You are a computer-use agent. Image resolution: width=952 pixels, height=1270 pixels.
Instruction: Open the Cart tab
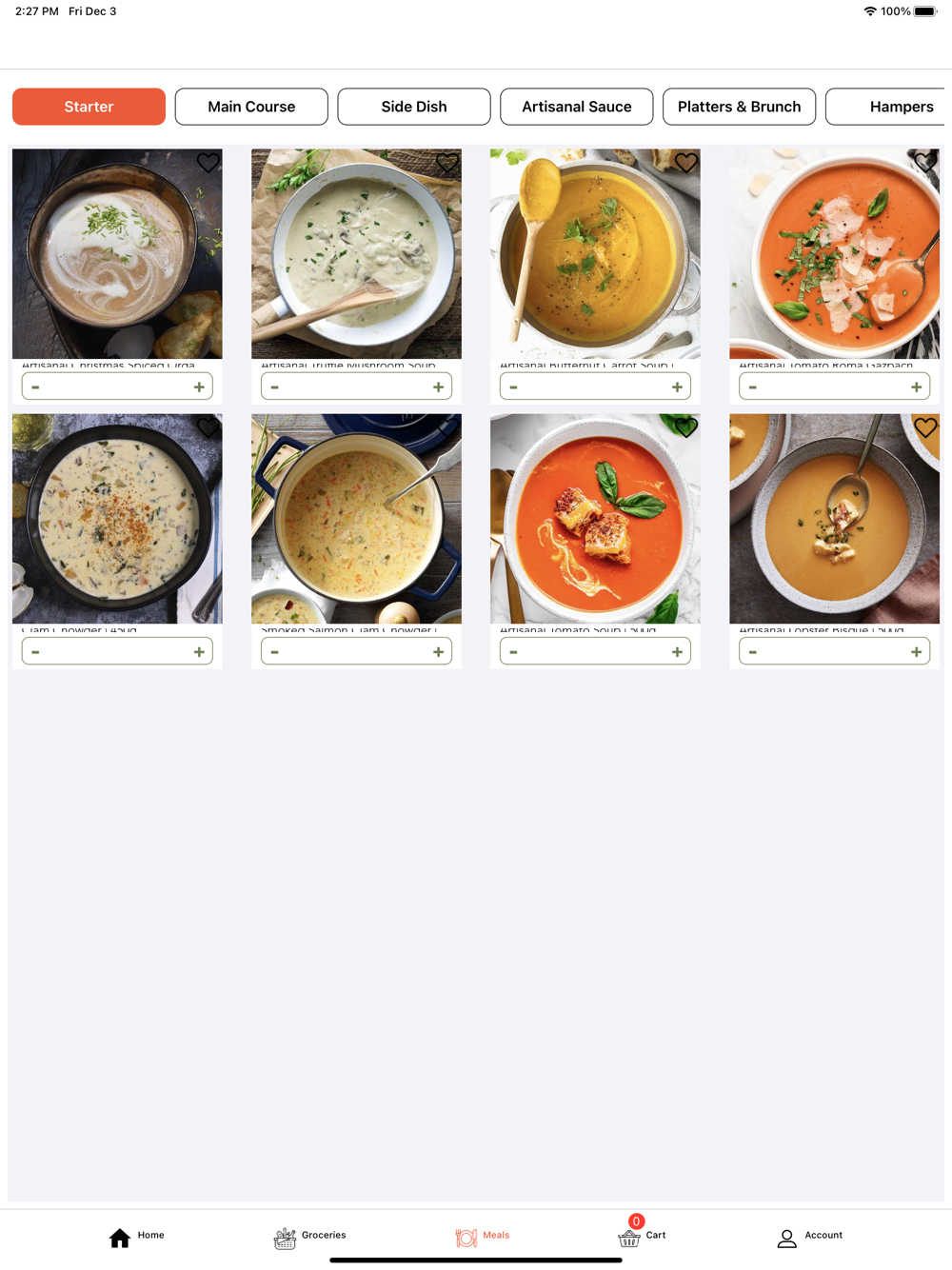click(x=642, y=1237)
